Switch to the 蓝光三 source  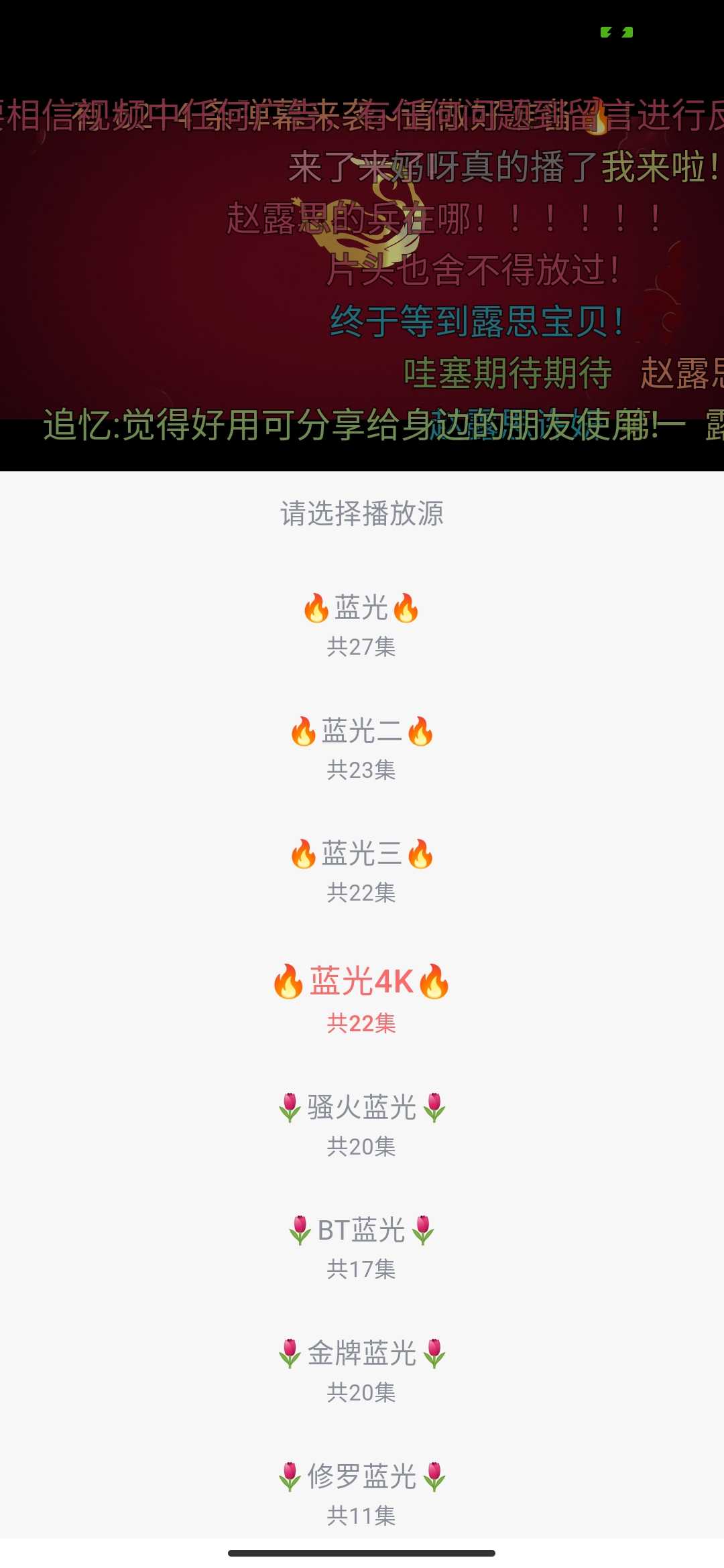point(361,870)
